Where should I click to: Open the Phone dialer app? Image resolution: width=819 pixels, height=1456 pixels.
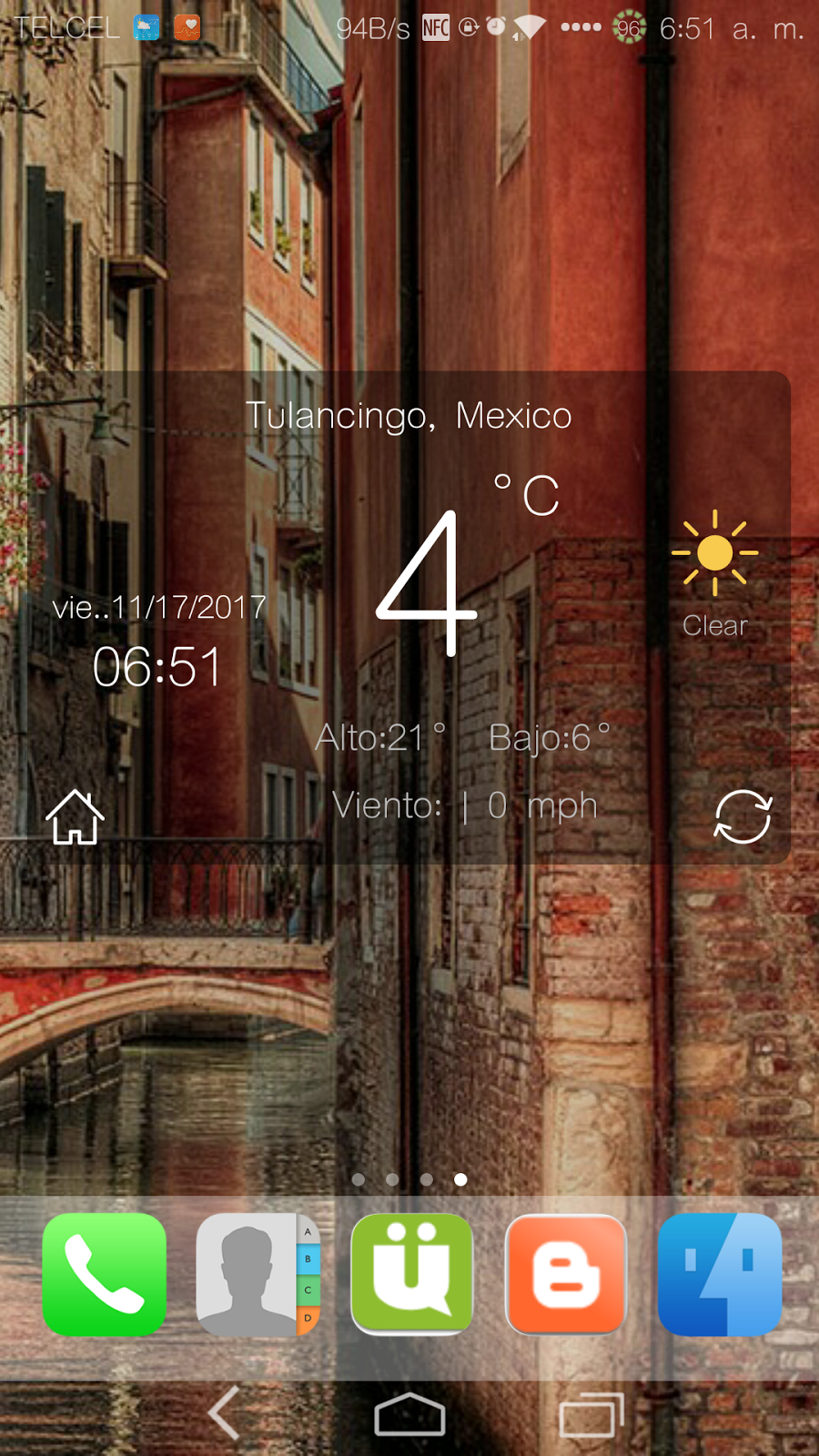pos(105,1274)
